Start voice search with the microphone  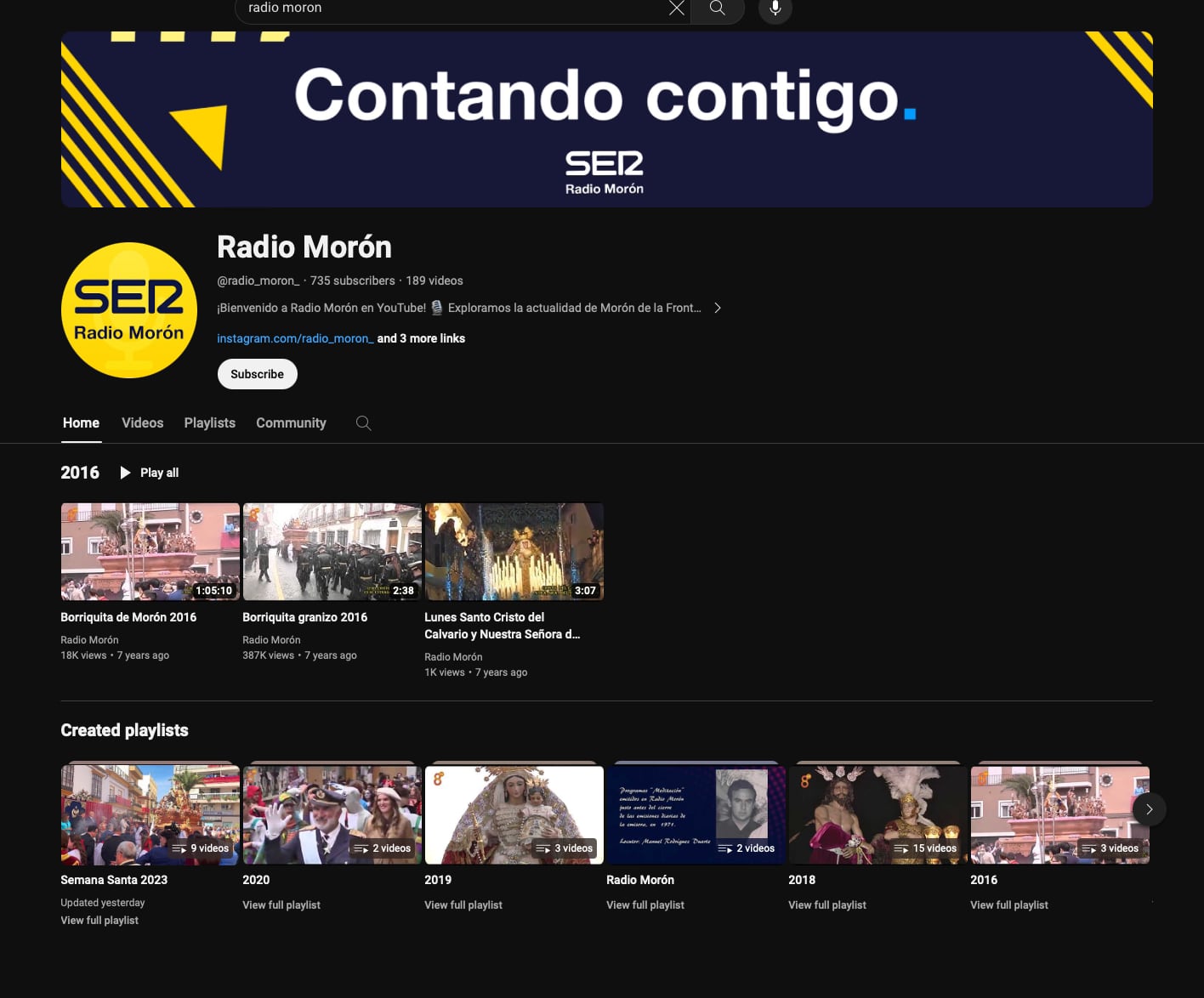coord(775,9)
